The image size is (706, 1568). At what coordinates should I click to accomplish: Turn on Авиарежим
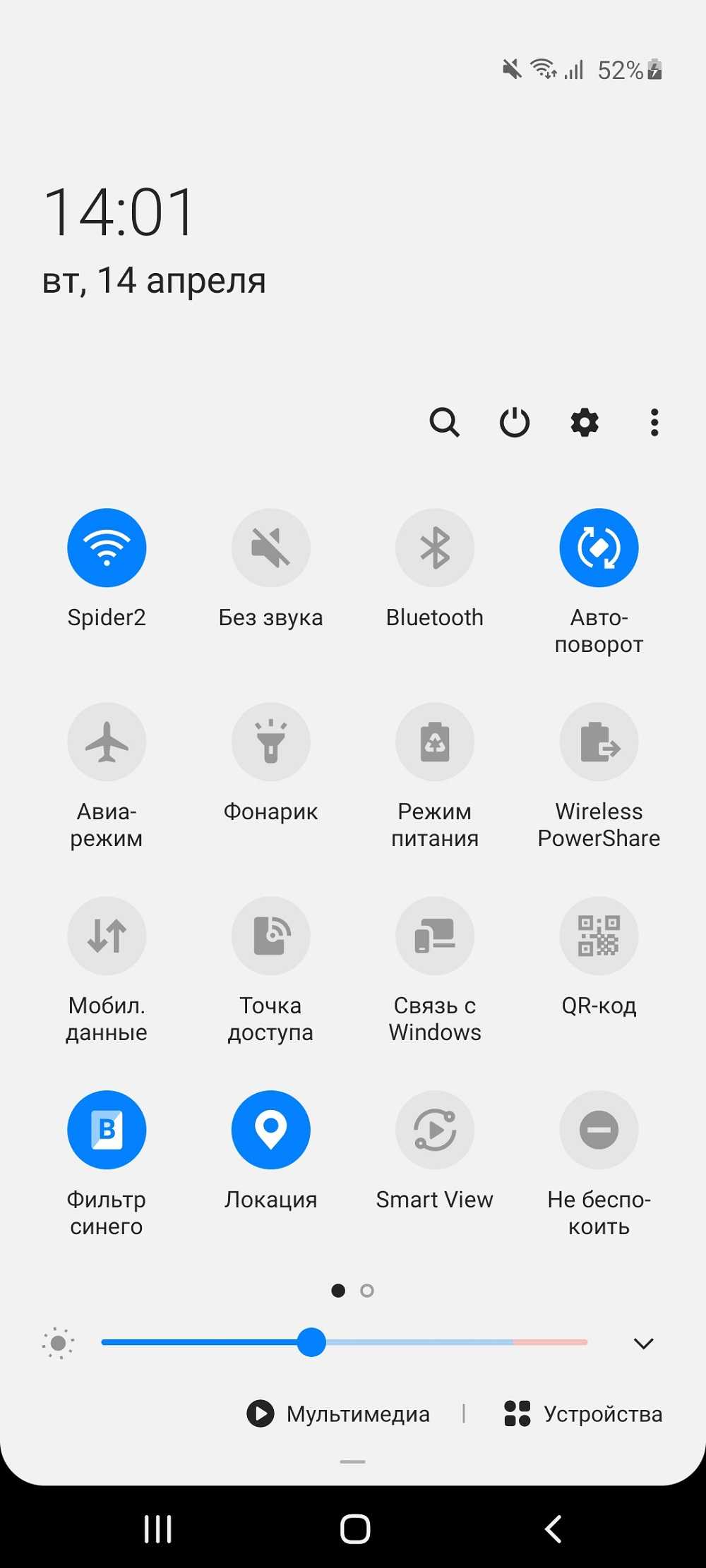point(107,742)
